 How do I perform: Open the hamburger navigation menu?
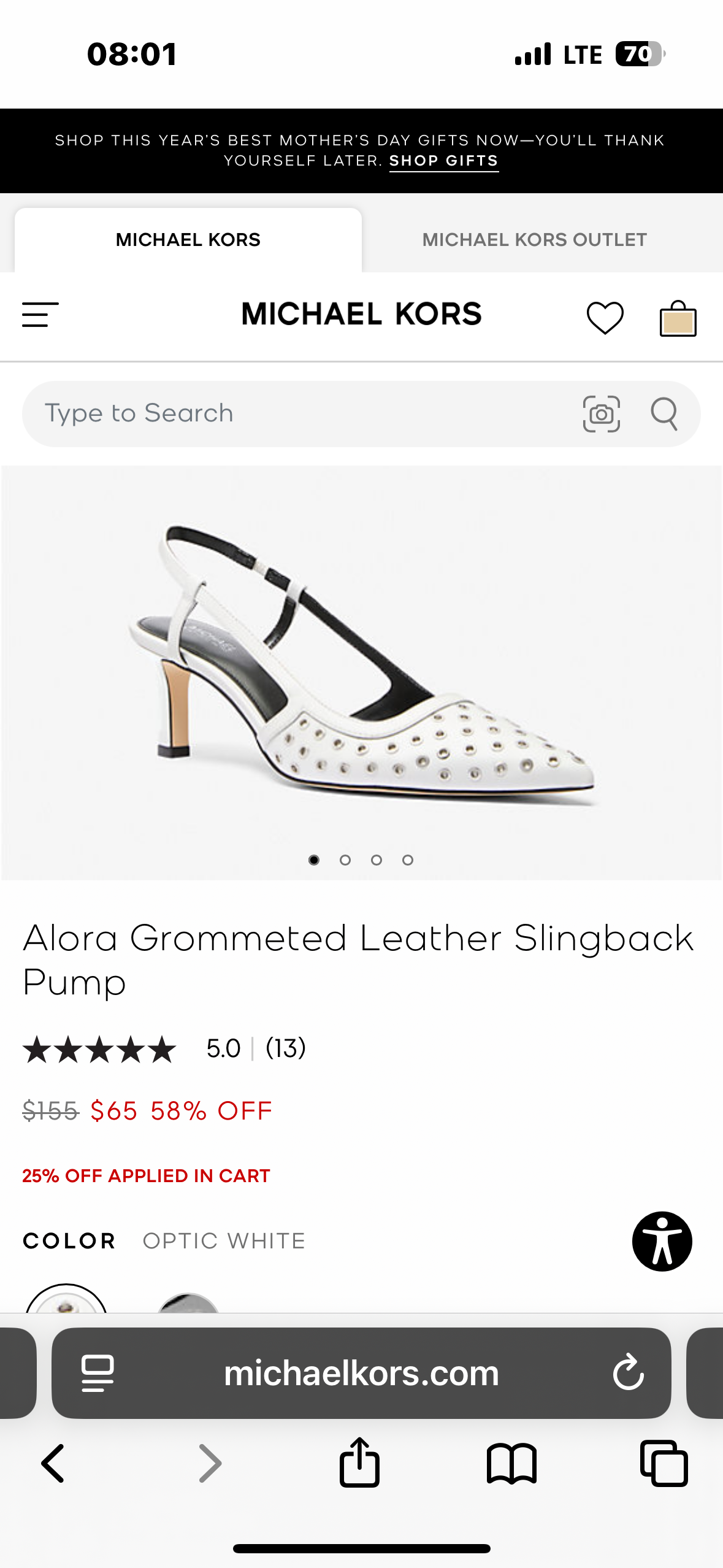pyautogui.click(x=40, y=315)
